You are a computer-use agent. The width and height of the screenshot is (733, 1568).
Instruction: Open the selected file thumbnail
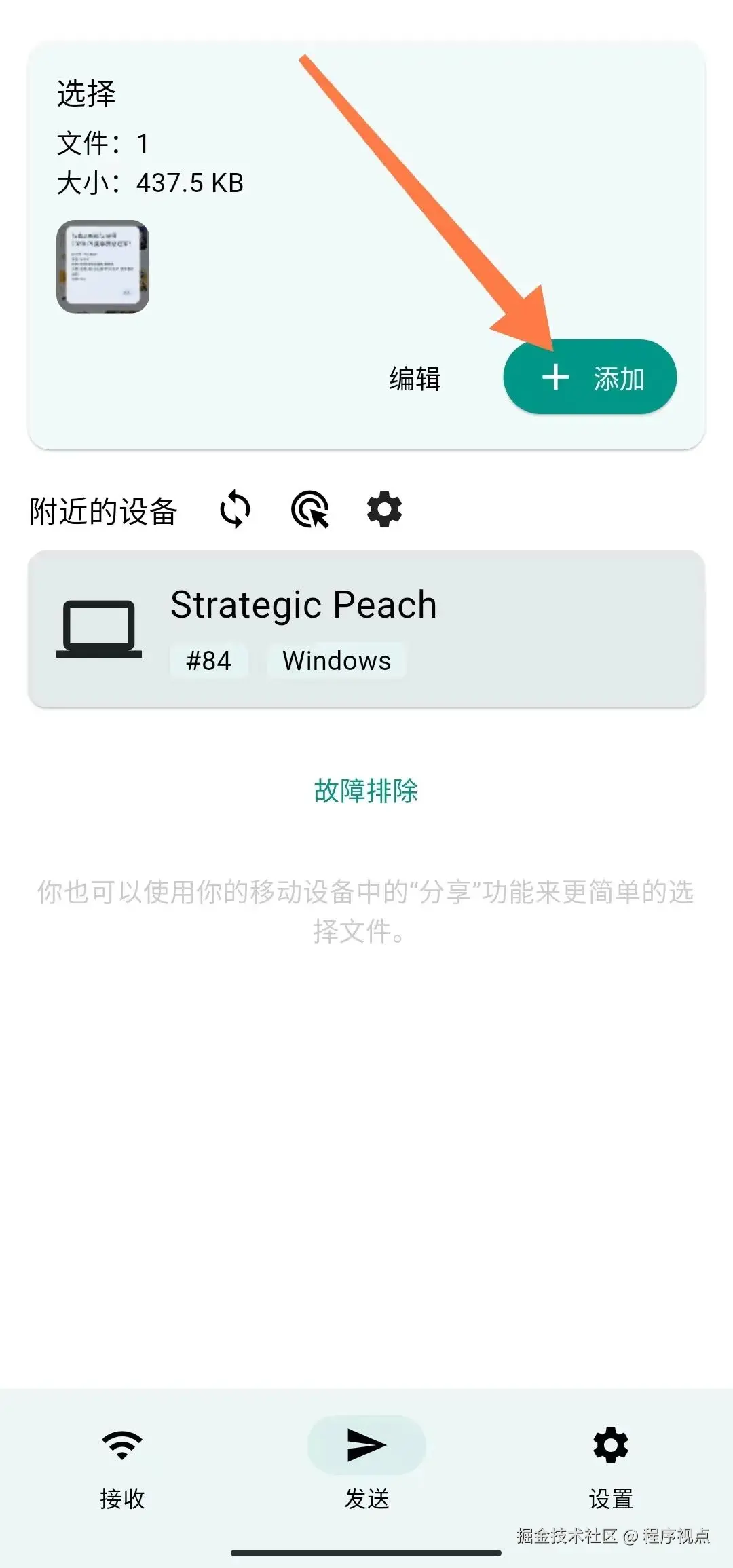click(102, 267)
